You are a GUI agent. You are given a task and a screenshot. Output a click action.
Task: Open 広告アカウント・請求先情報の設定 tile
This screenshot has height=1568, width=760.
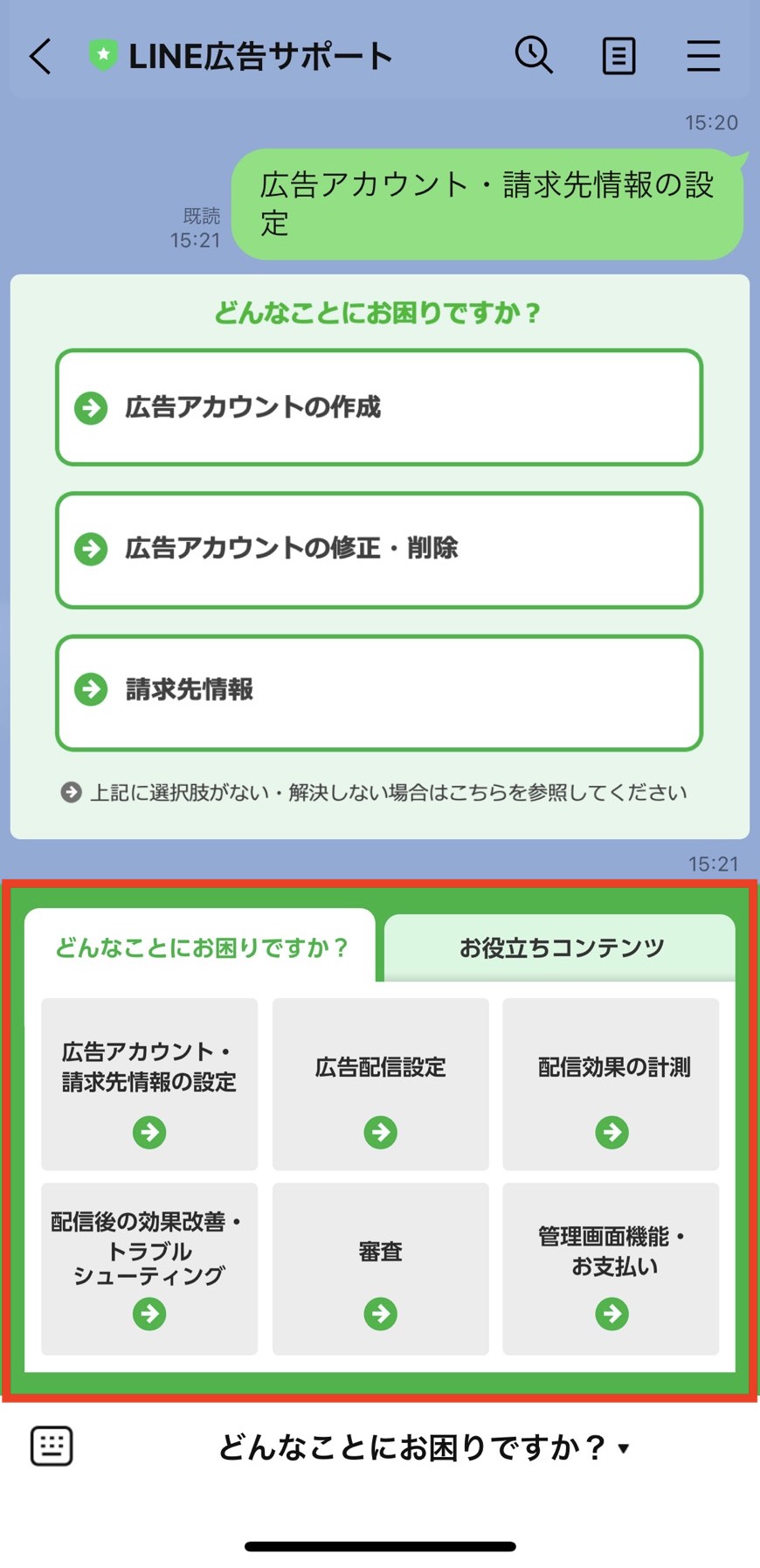[x=149, y=1085]
